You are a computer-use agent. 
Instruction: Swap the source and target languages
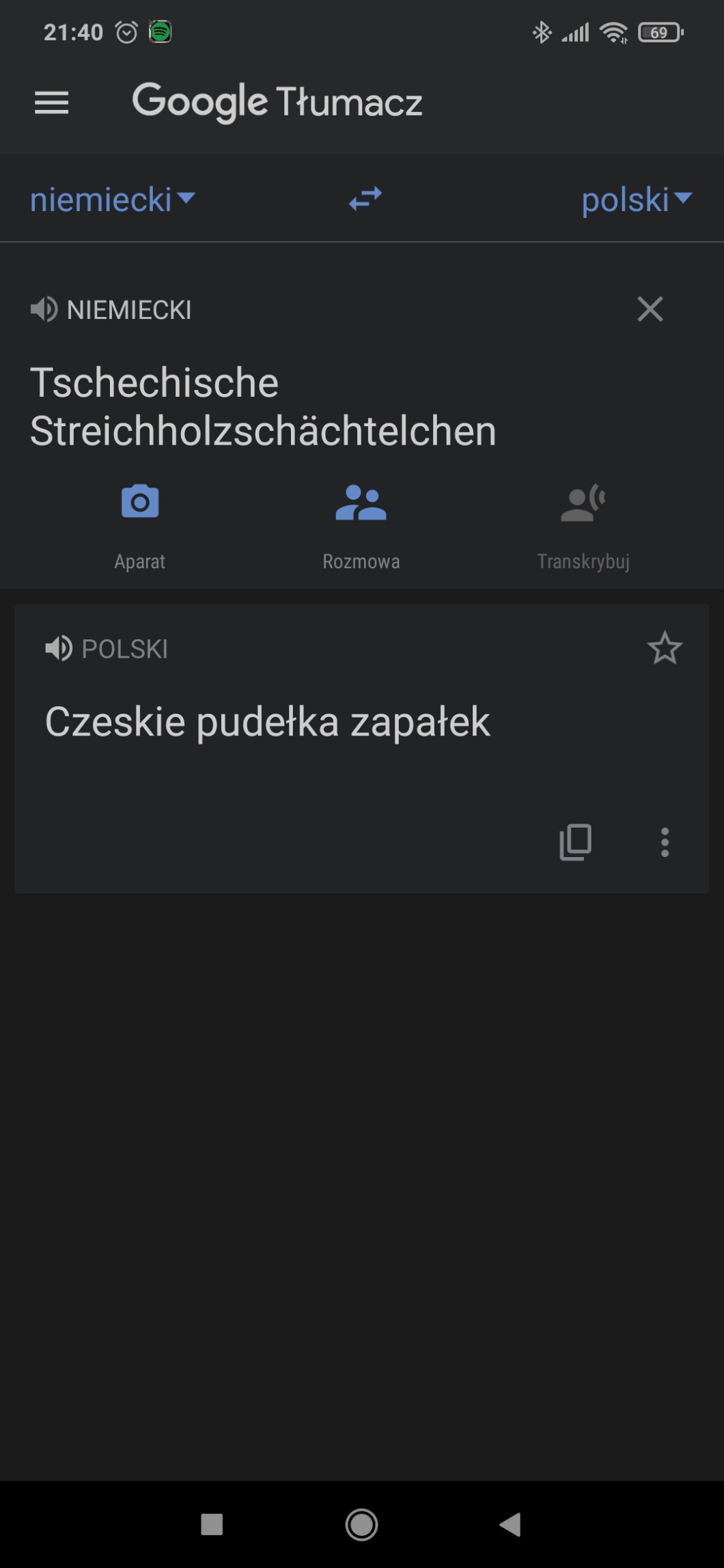(x=365, y=199)
